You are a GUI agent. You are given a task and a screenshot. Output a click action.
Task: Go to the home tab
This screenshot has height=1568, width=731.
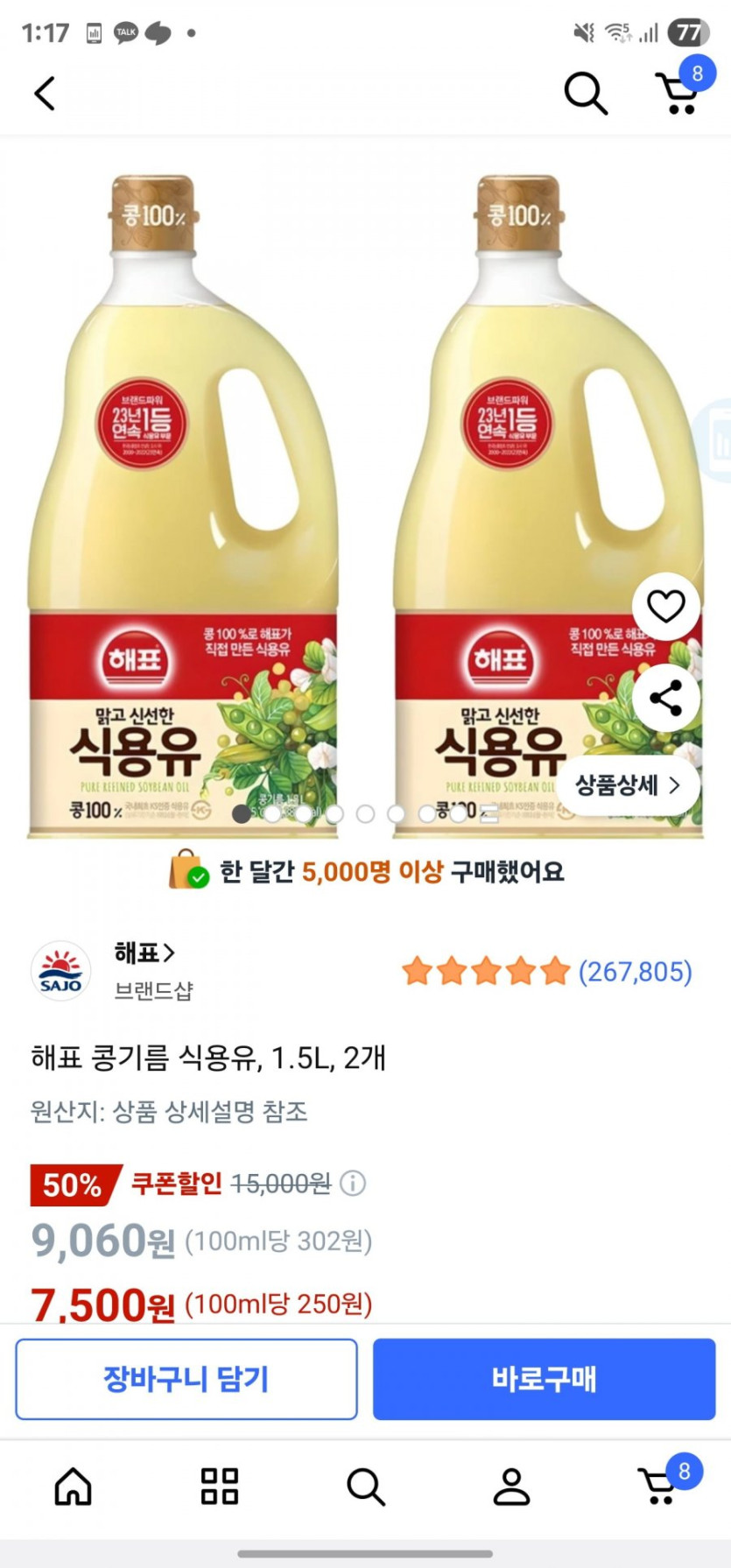74,1487
